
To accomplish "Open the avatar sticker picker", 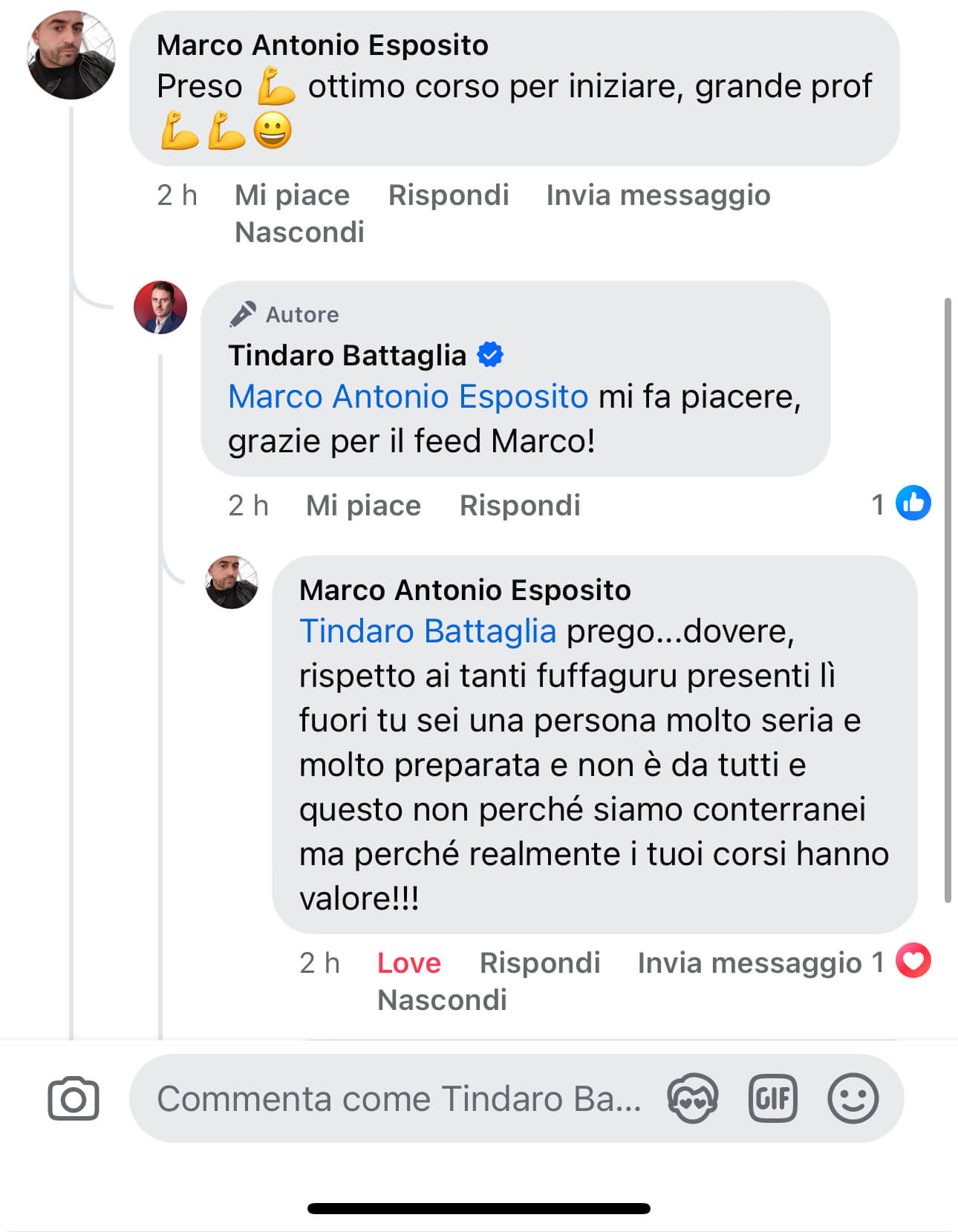I will (x=692, y=1098).
